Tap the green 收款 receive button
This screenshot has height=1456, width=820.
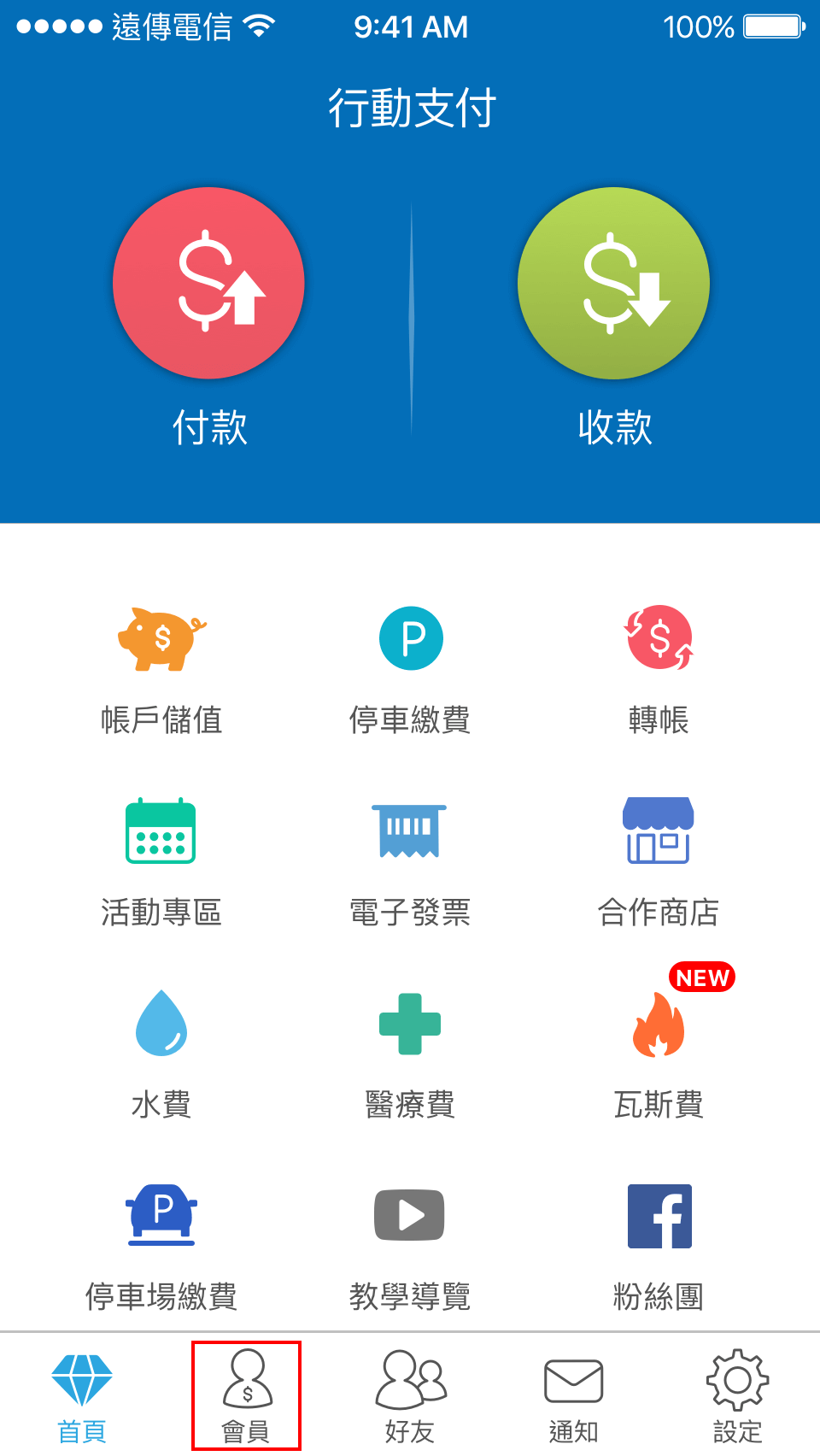[x=613, y=284]
